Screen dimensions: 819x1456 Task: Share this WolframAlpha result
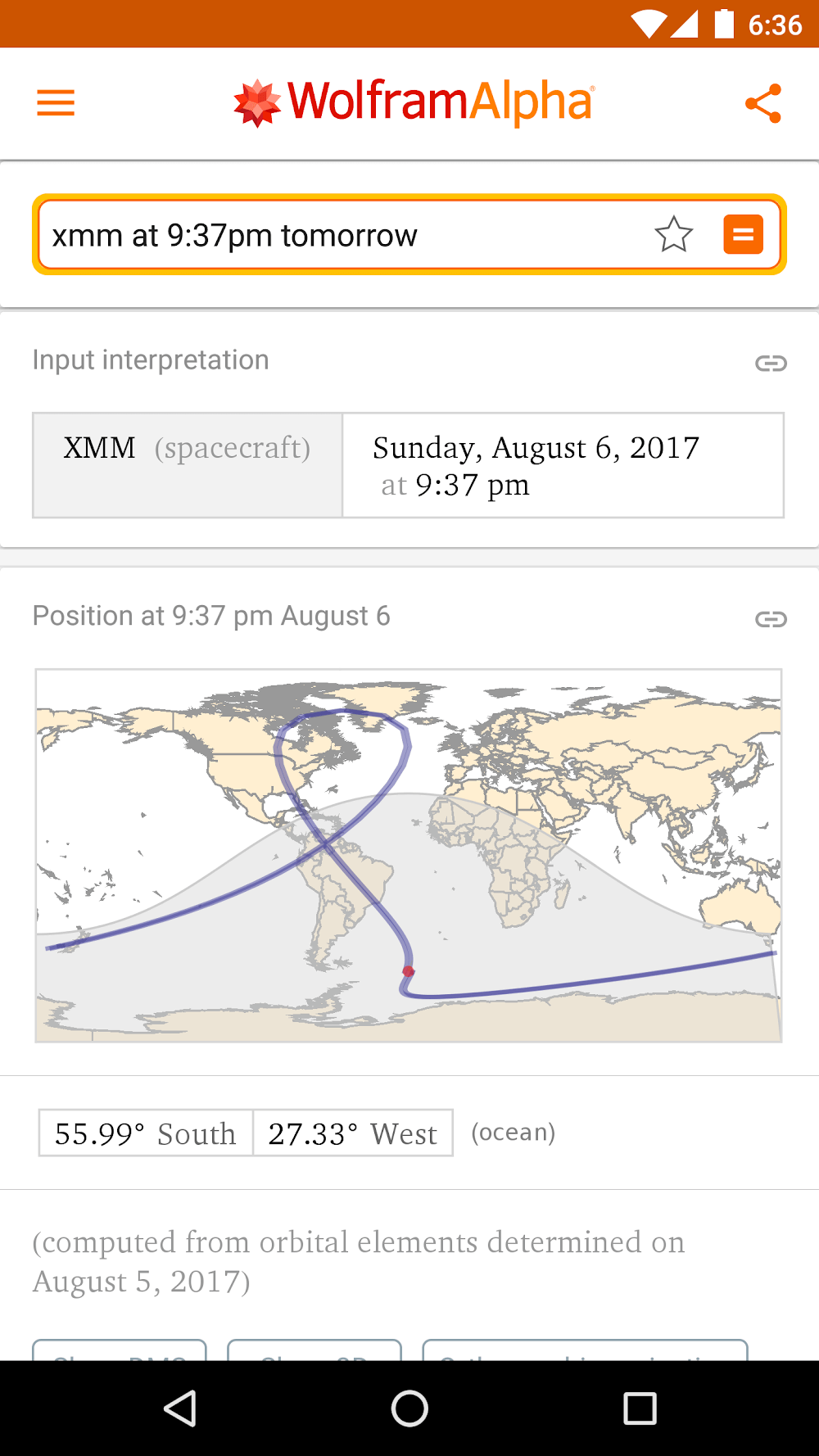762,103
